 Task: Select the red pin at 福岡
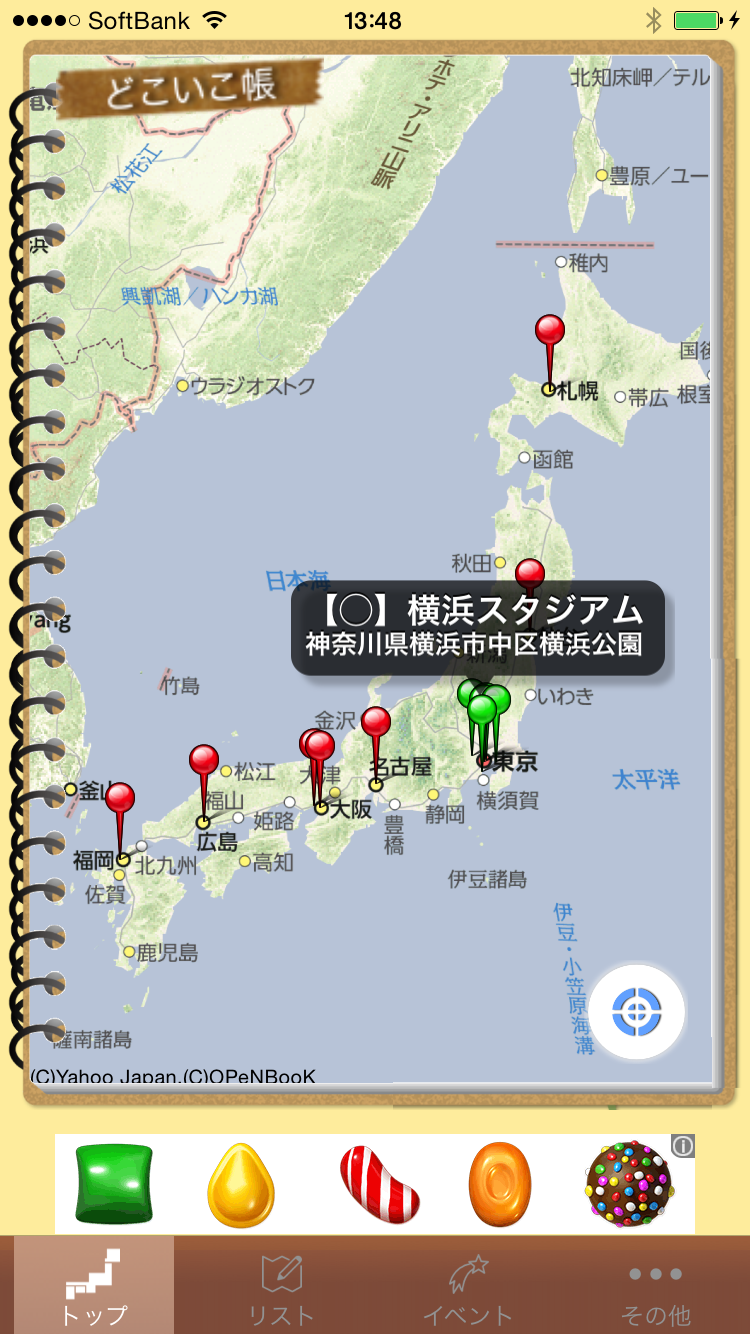click(120, 800)
